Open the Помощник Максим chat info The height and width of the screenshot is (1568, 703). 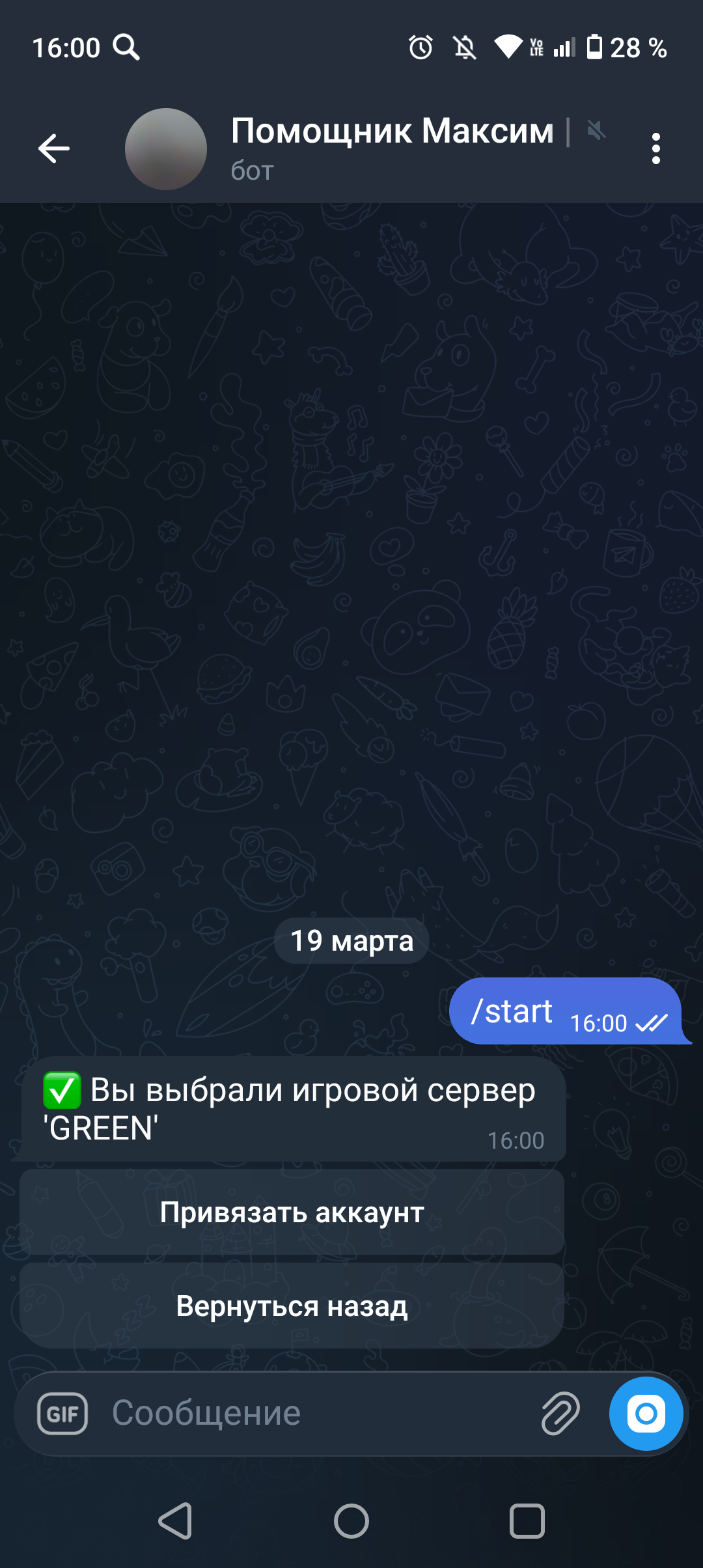pyautogui.click(x=392, y=147)
